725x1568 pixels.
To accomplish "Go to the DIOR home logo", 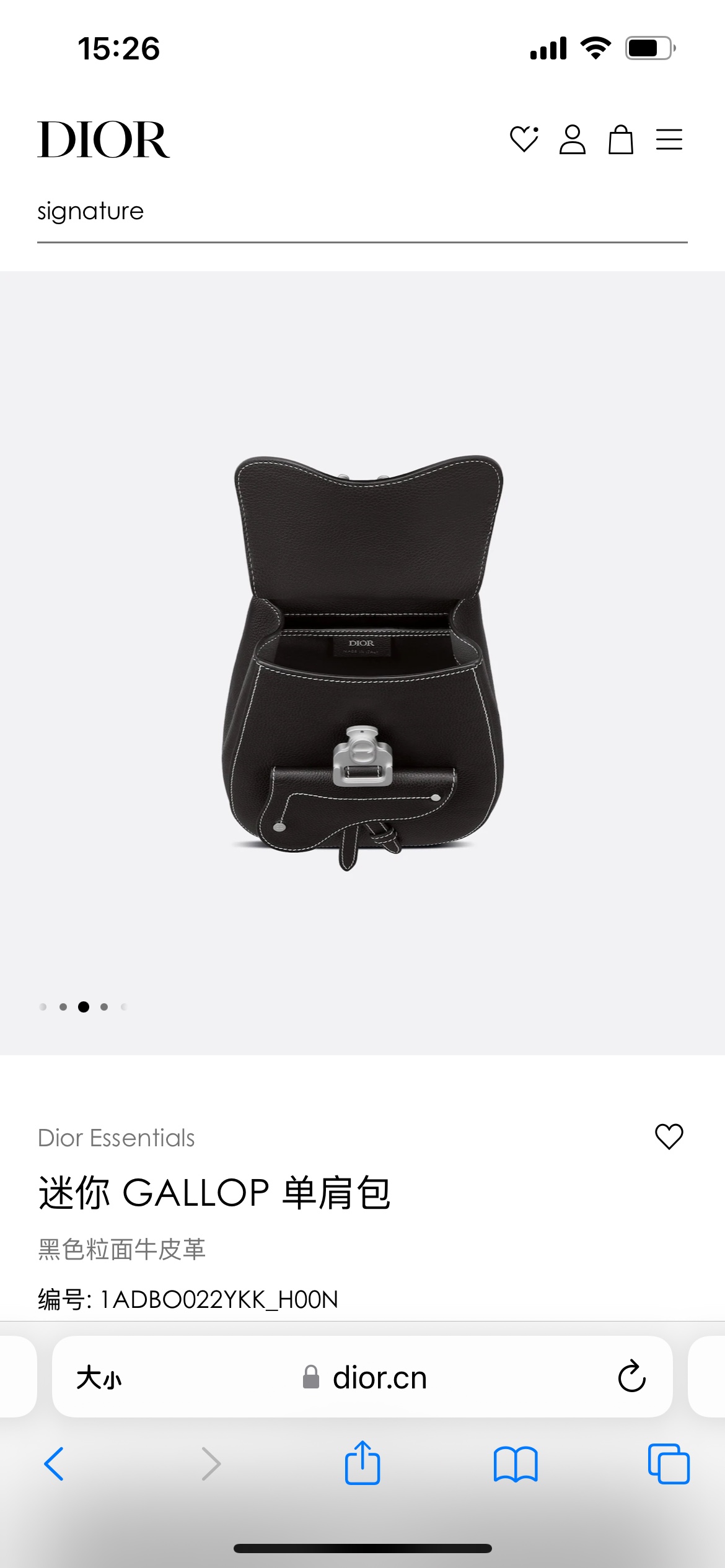I will (x=103, y=140).
